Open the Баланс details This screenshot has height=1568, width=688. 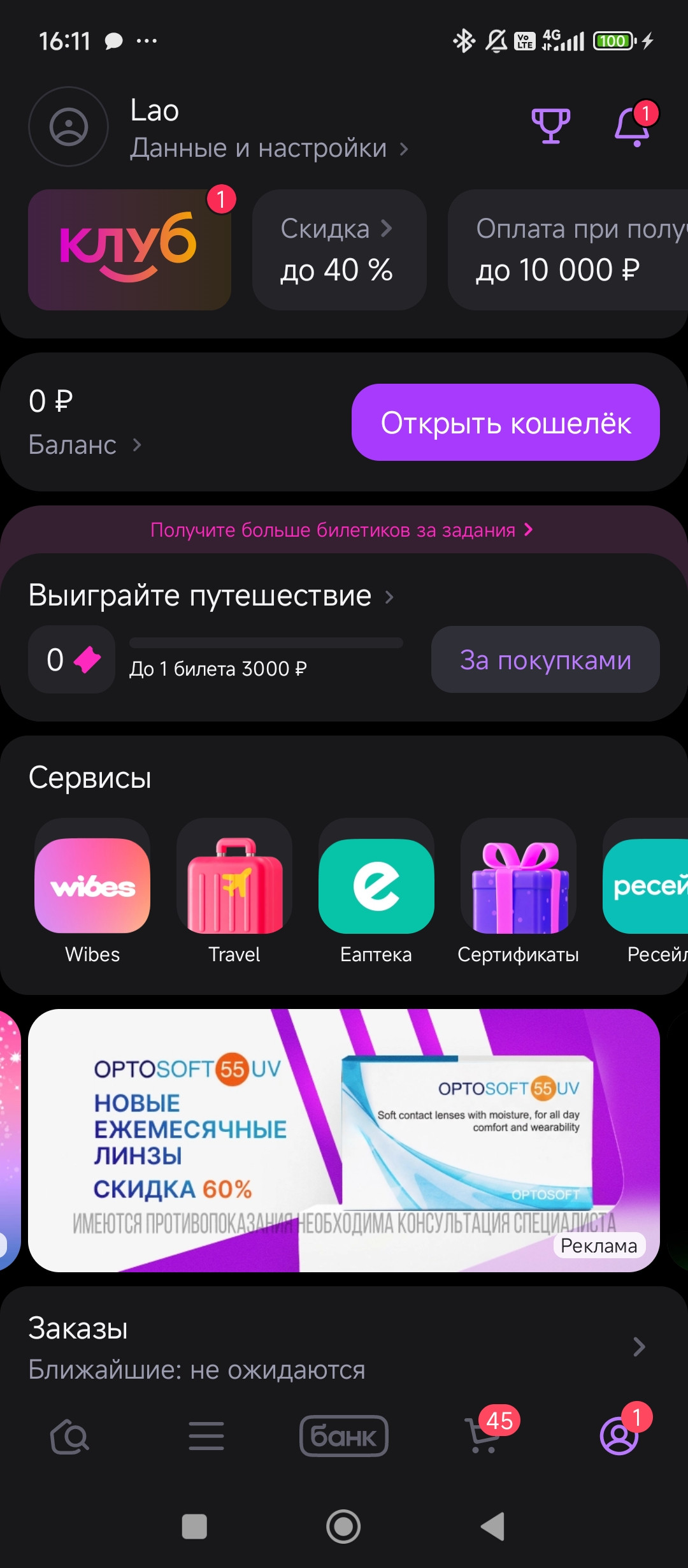pyautogui.click(x=84, y=444)
